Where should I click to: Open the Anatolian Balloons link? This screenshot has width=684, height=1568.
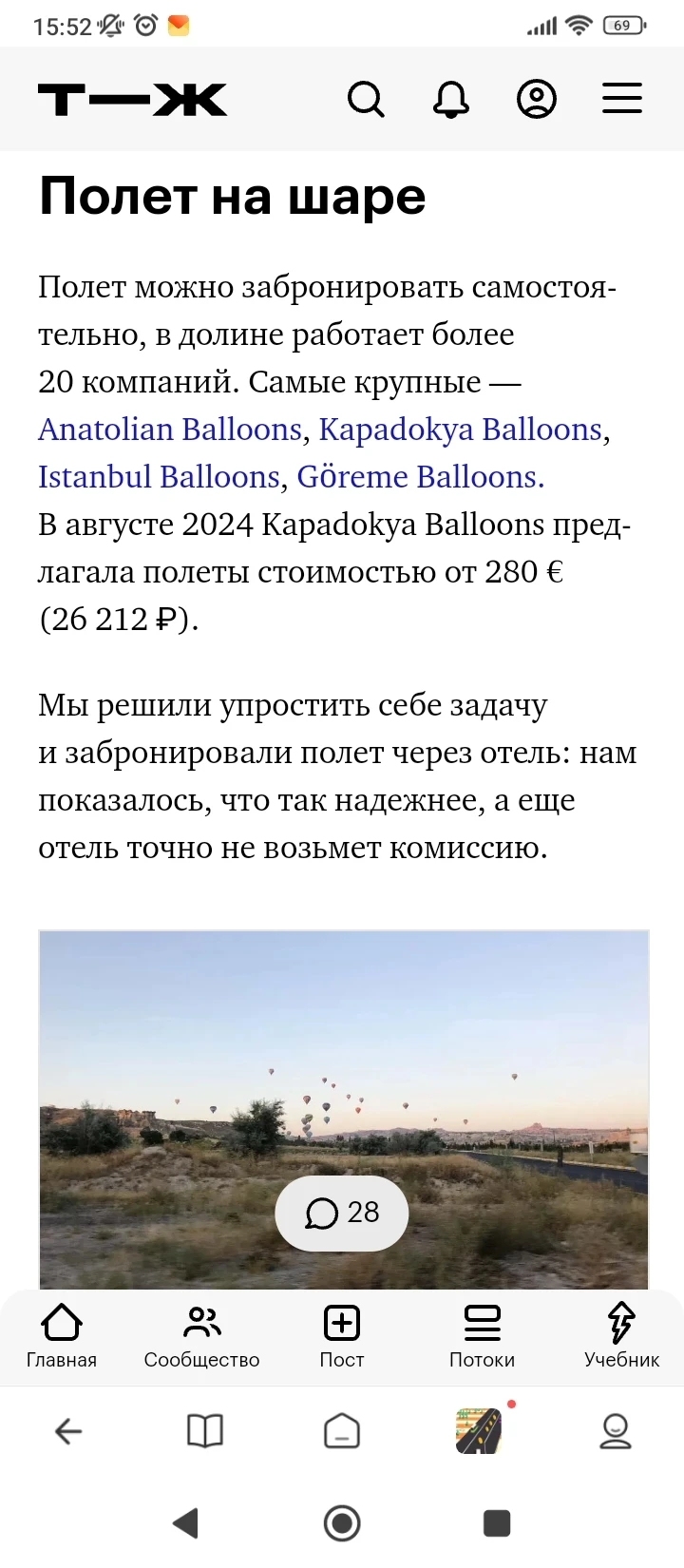coord(170,430)
